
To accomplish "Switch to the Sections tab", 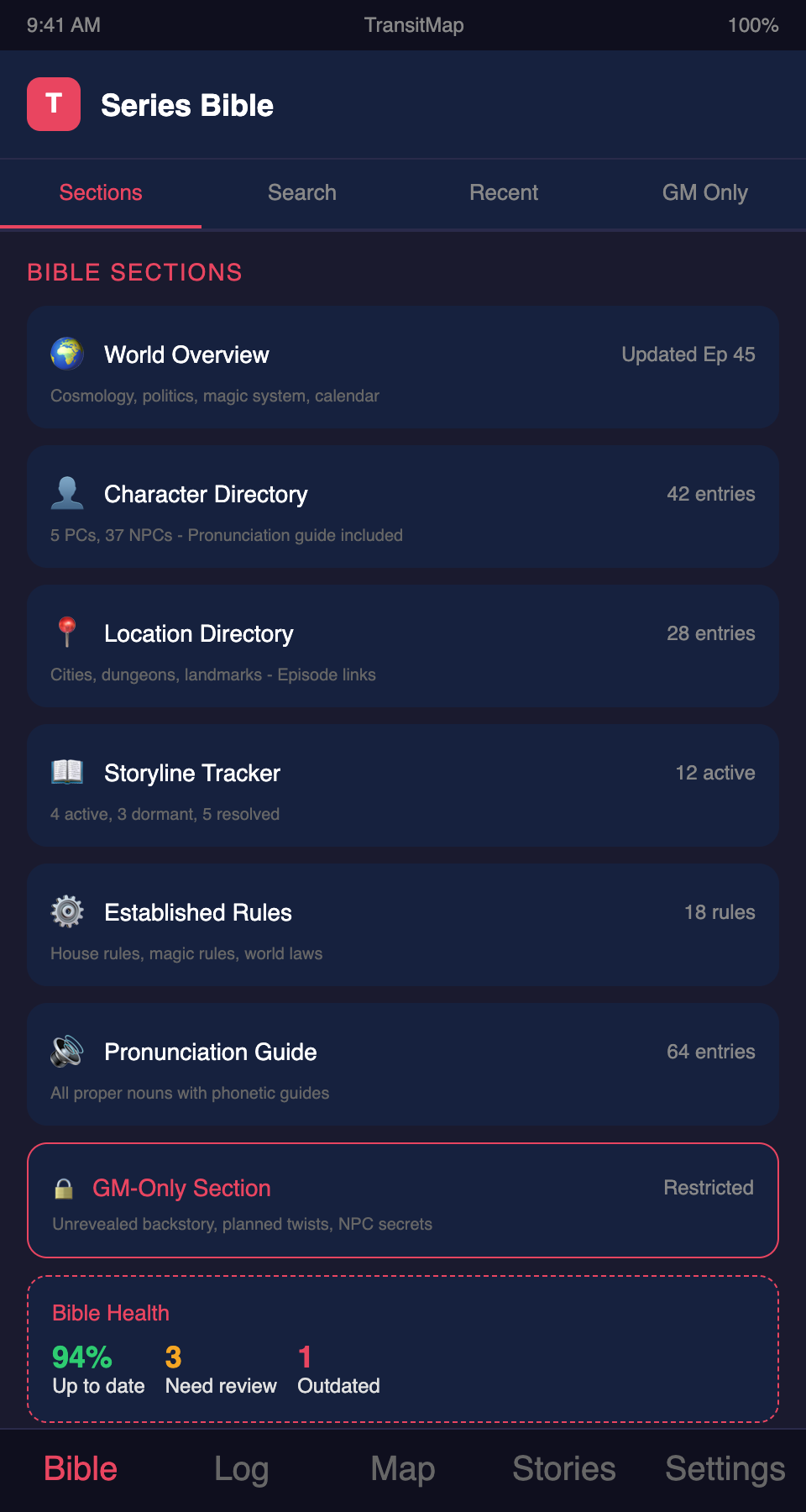I will coord(101,193).
